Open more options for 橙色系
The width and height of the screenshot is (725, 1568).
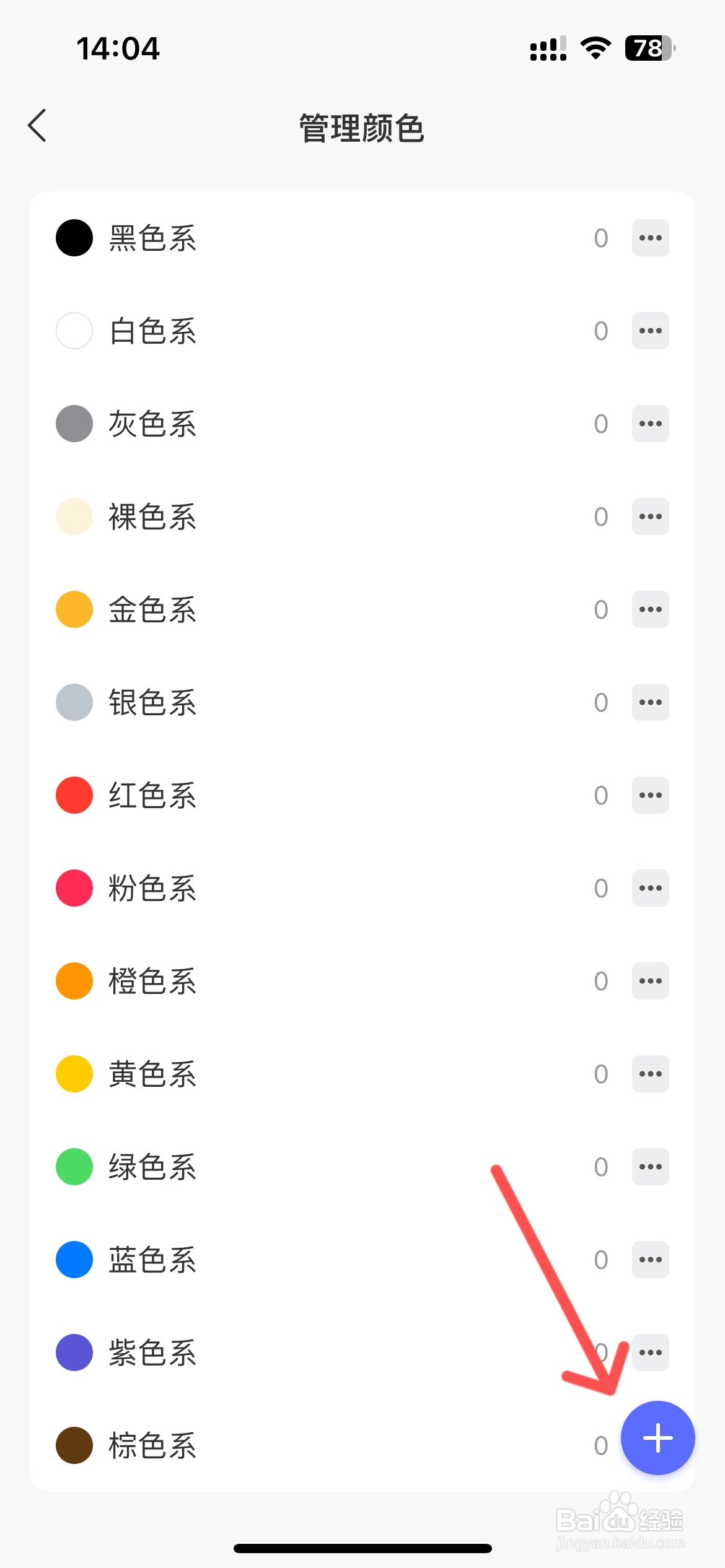pyautogui.click(x=650, y=981)
